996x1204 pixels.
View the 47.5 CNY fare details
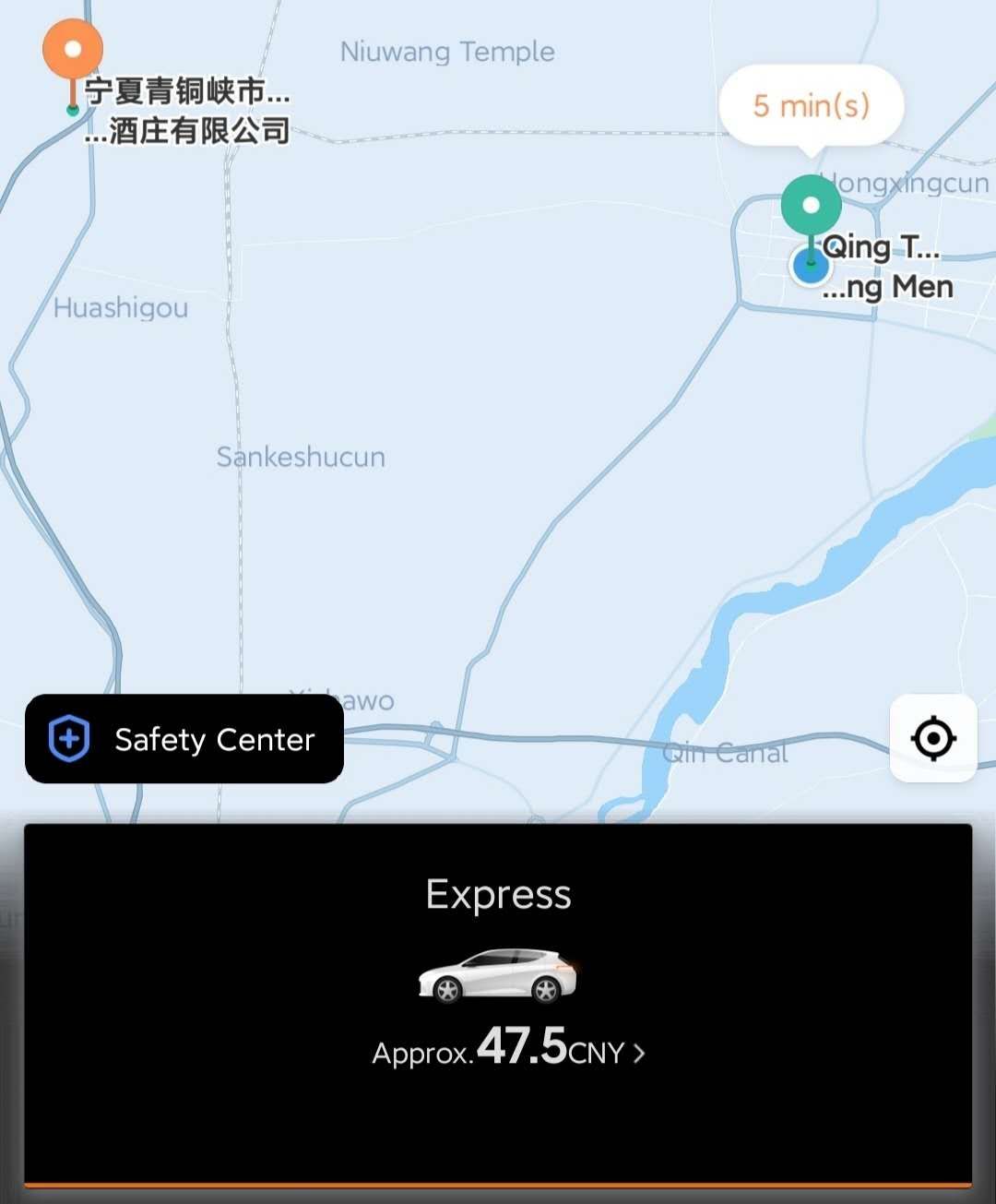tap(509, 1050)
